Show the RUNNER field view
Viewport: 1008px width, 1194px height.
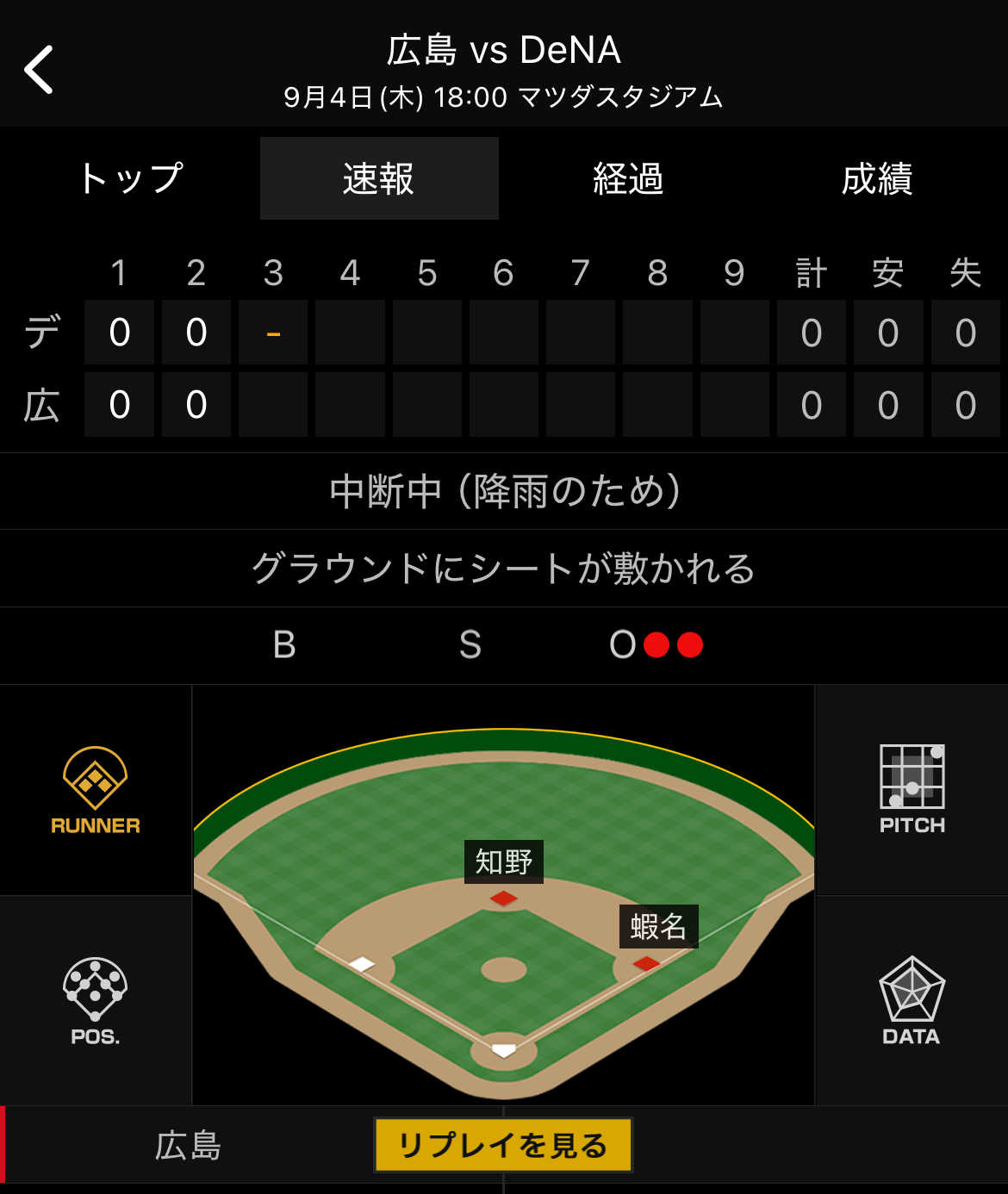coord(96,791)
